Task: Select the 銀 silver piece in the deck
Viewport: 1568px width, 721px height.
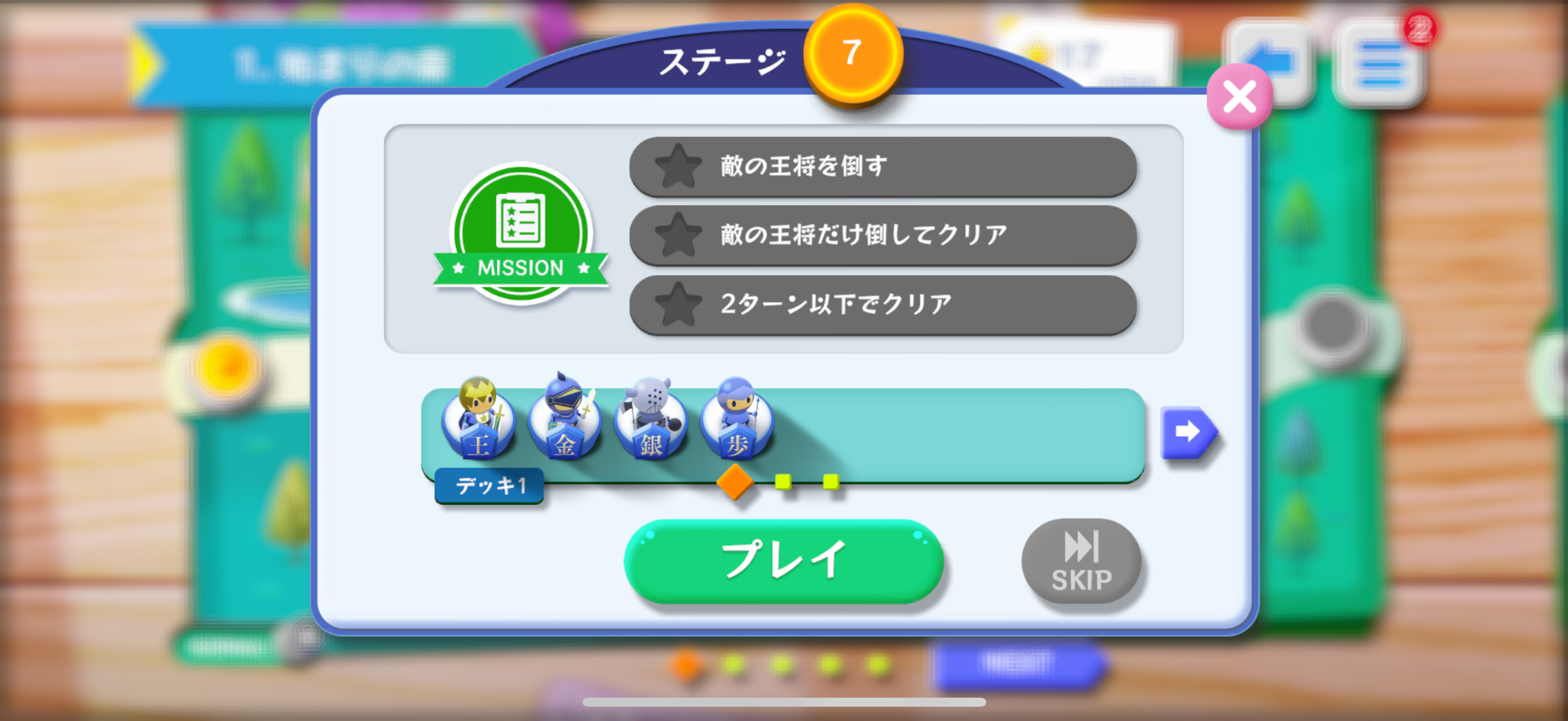Action: [x=650, y=421]
